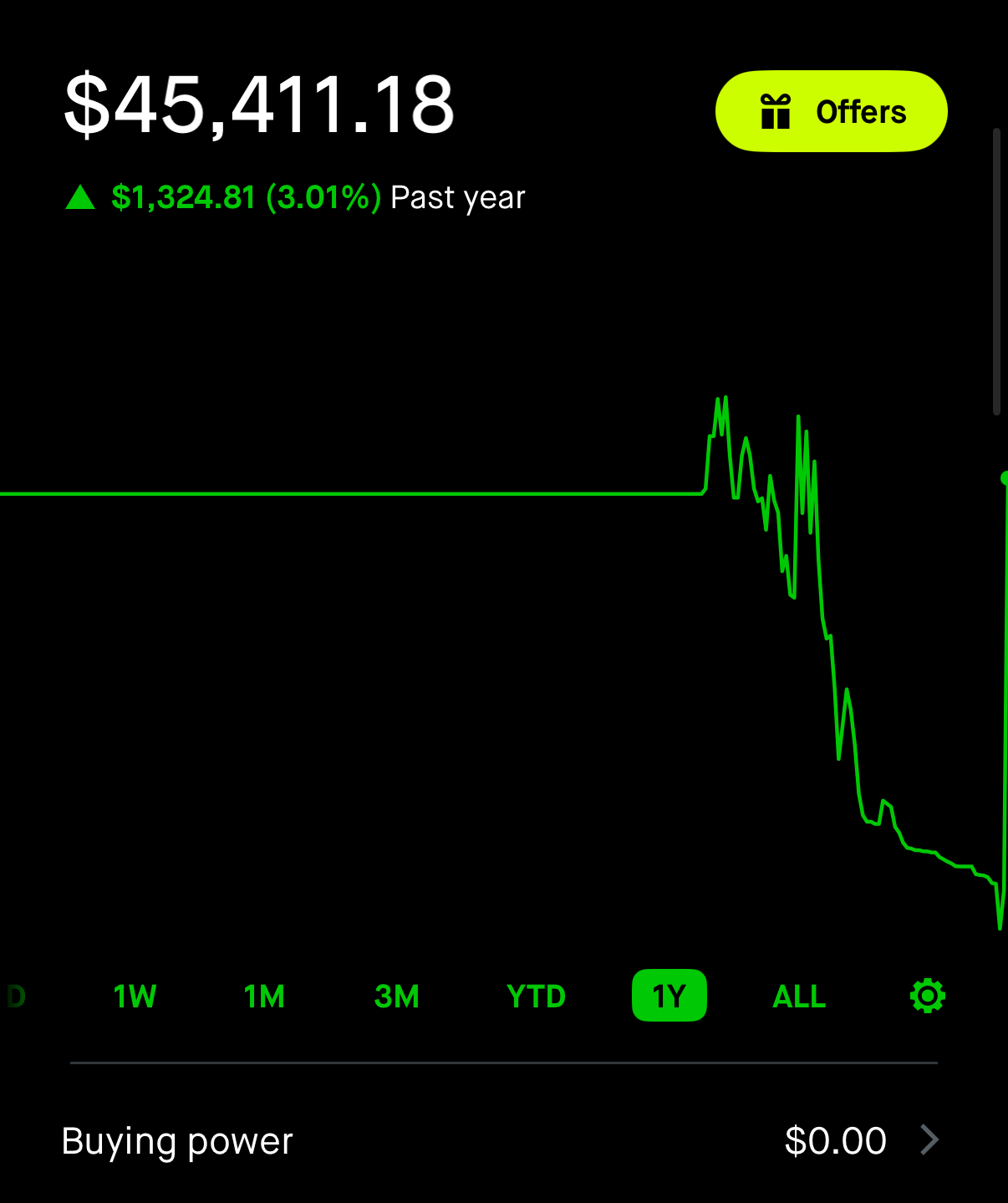Select the 1M chart range
Screen dimensions: 1008x1203
point(264,996)
